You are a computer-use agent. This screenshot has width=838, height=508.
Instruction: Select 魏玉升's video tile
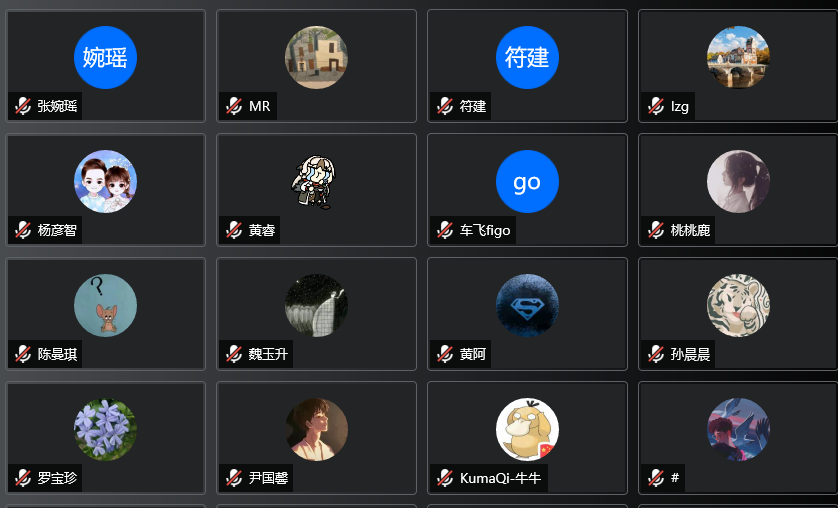click(316, 313)
